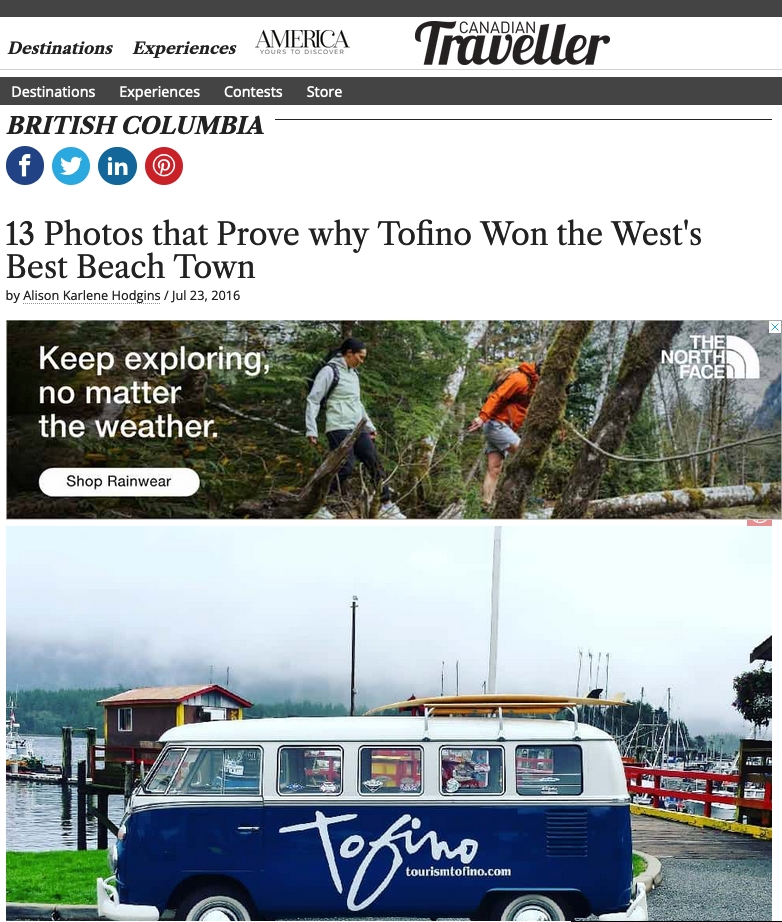
Task: Open the America Yours to Discover link
Action: (x=302, y=42)
